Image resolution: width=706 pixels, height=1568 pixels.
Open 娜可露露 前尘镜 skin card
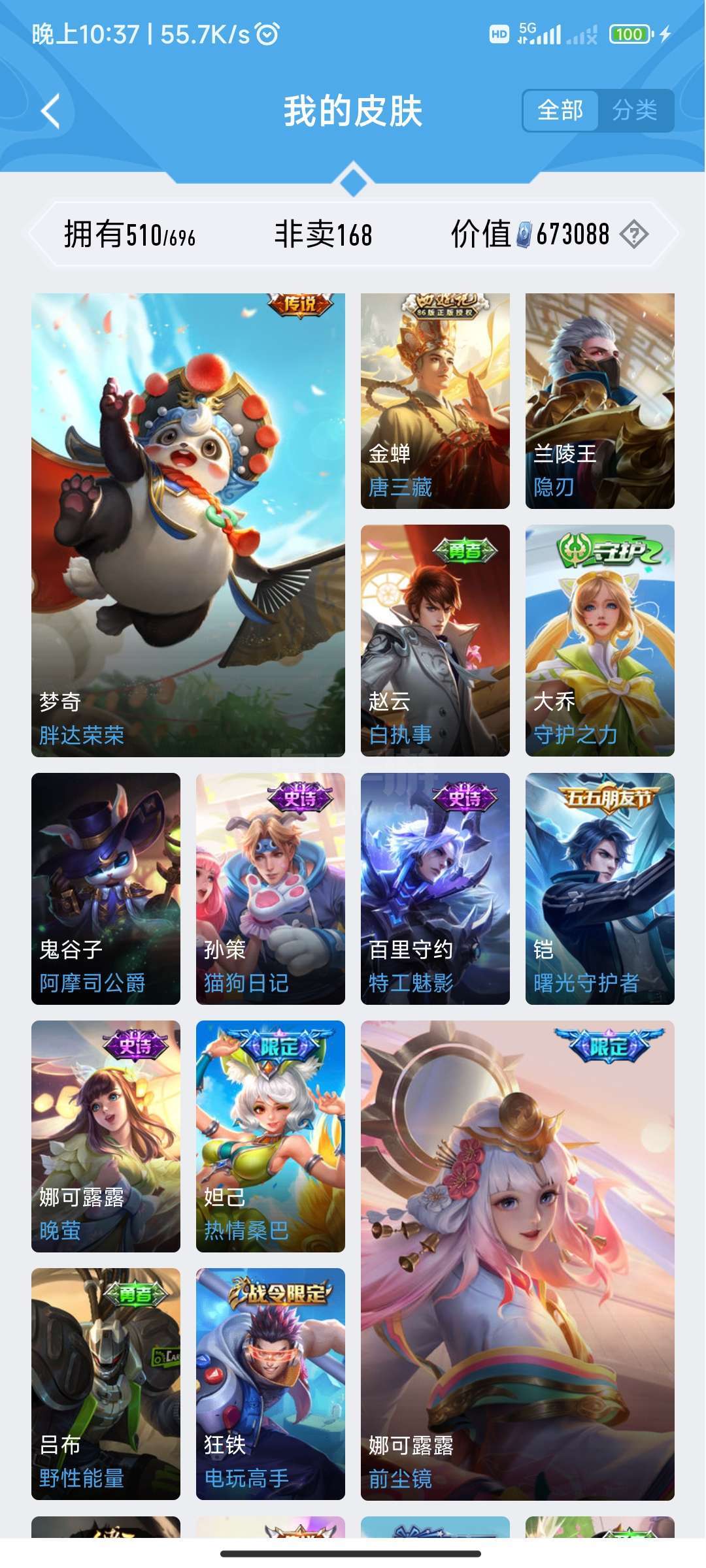tap(517, 1260)
